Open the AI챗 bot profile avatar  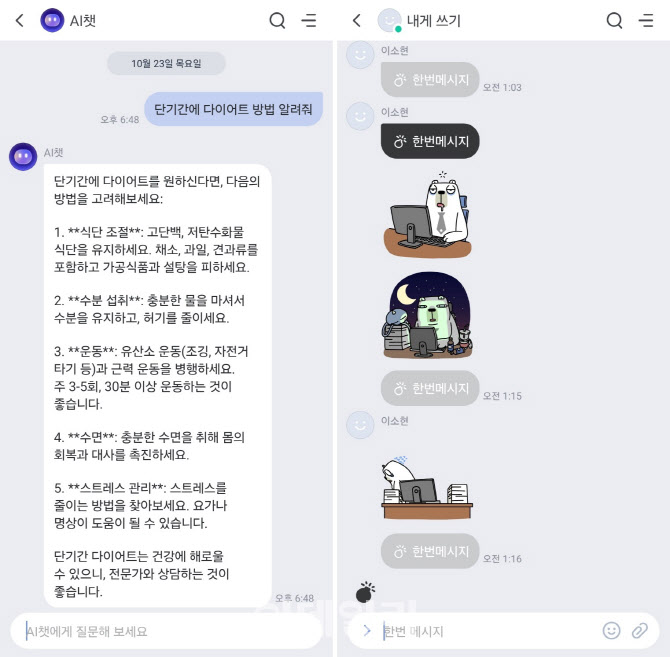coord(23,157)
